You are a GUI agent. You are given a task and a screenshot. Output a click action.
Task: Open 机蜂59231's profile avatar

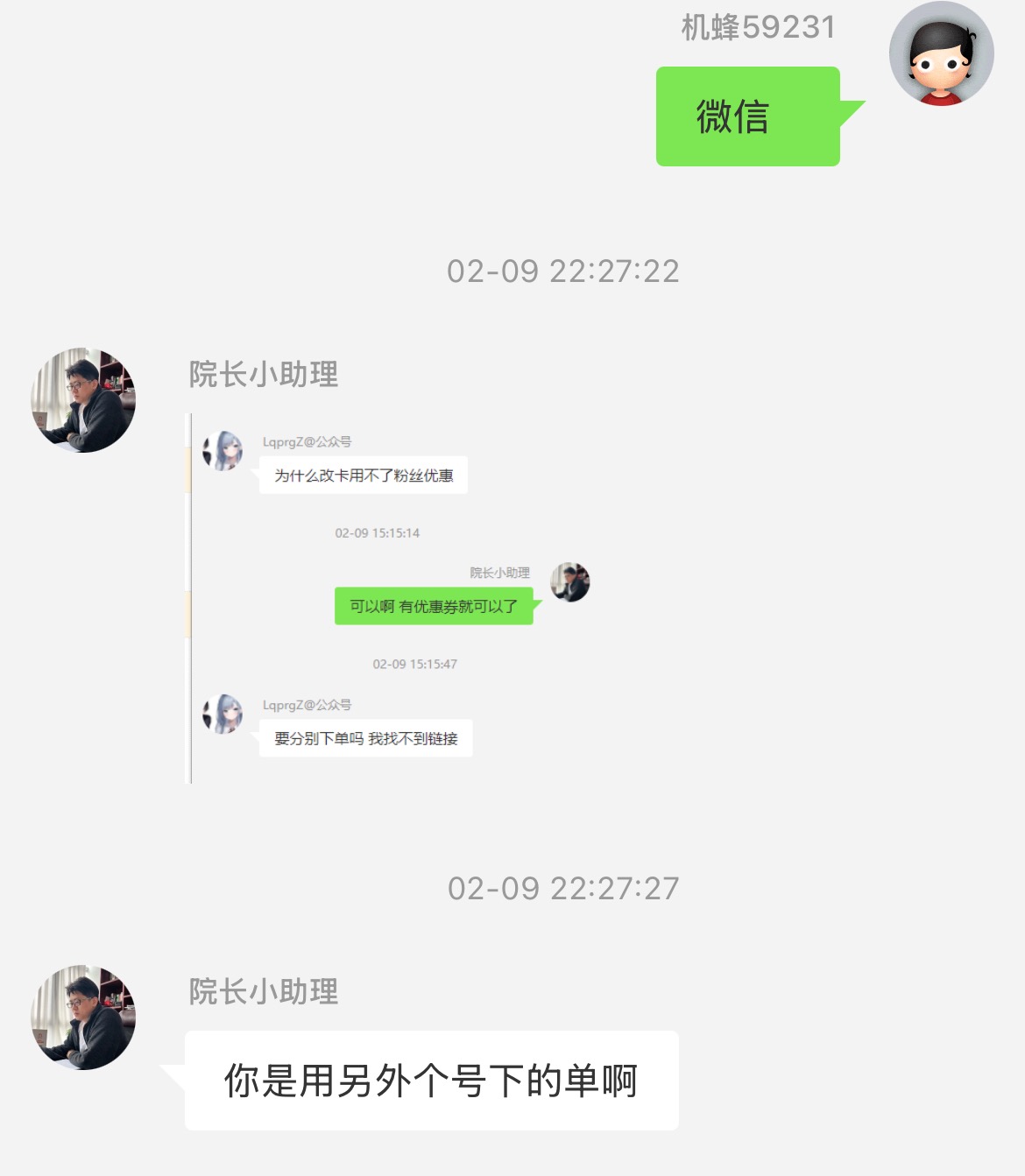click(941, 54)
